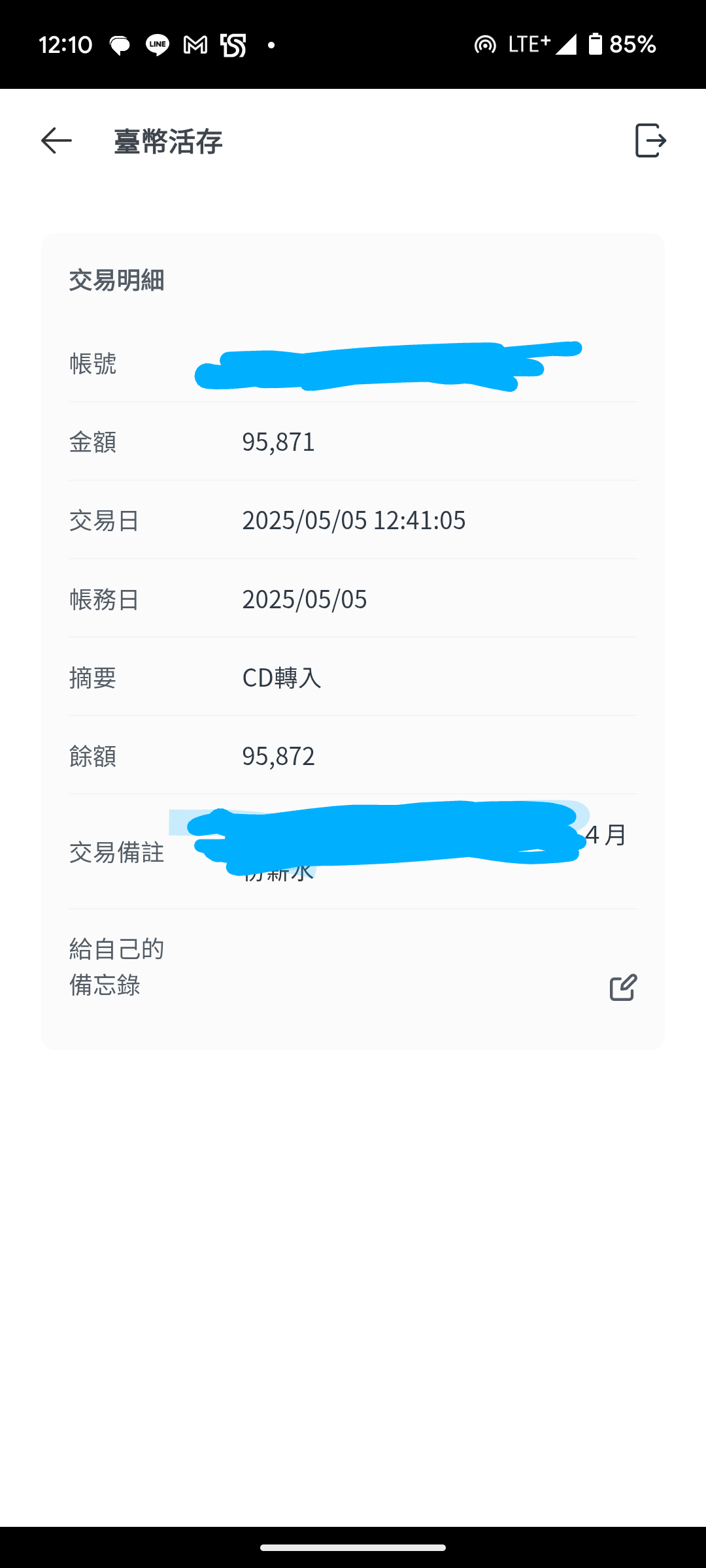Edit the personal memo note
Image resolution: width=706 pixels, height=1568 pixels.
pyautogui.click(x=623, y=987)
